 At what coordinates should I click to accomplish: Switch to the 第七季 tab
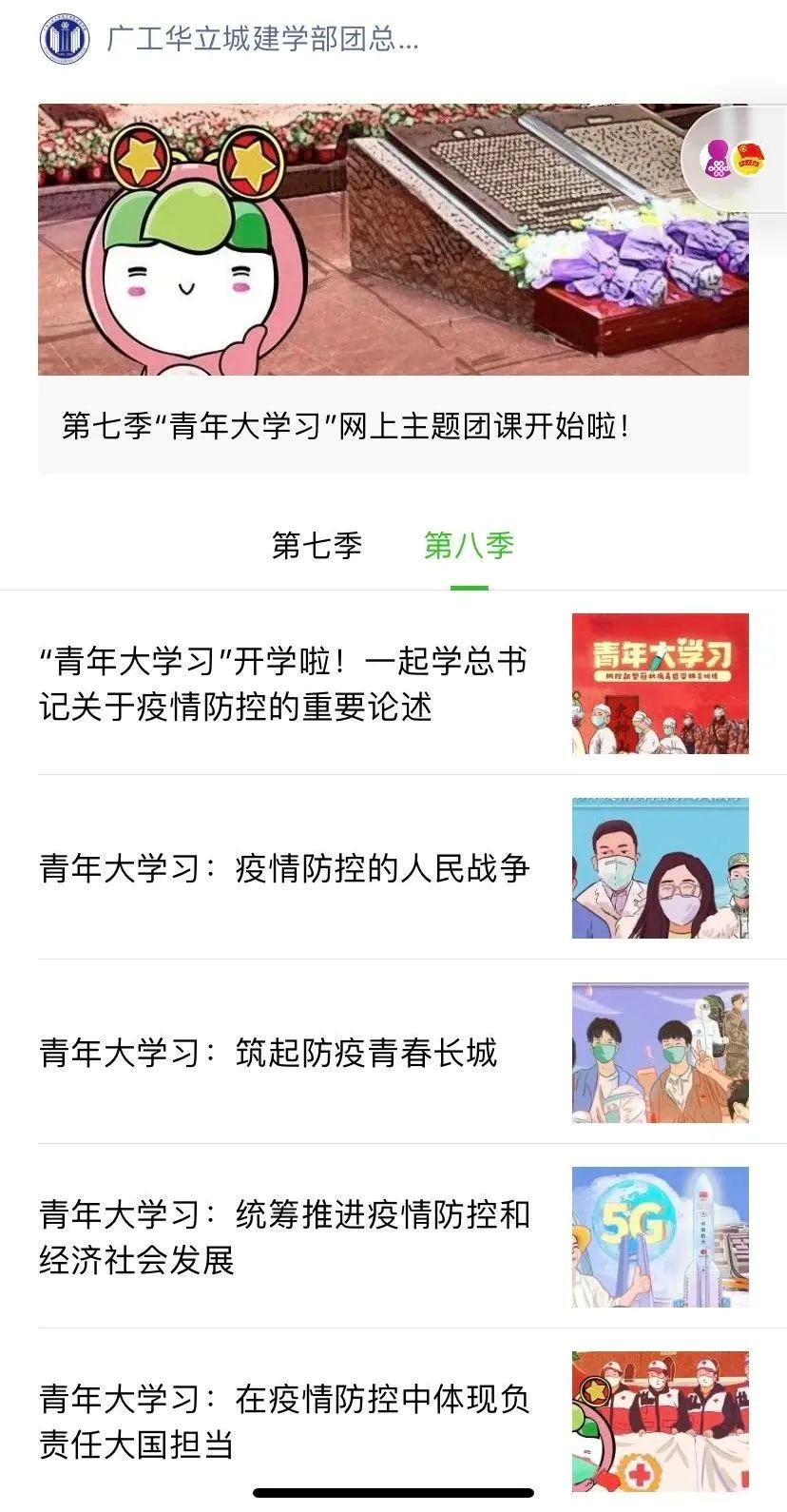(317, 546)
